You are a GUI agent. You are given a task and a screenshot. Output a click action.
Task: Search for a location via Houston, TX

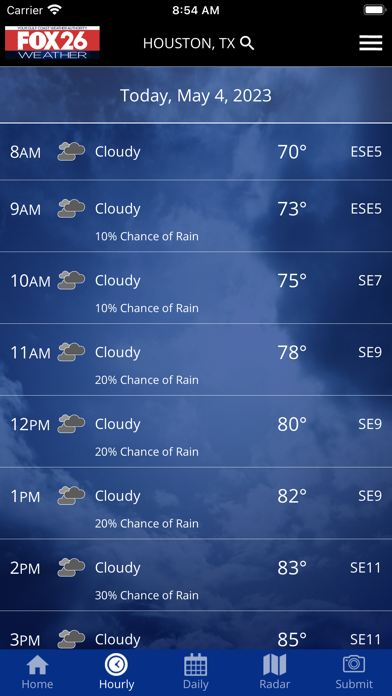tap(198, 43)
